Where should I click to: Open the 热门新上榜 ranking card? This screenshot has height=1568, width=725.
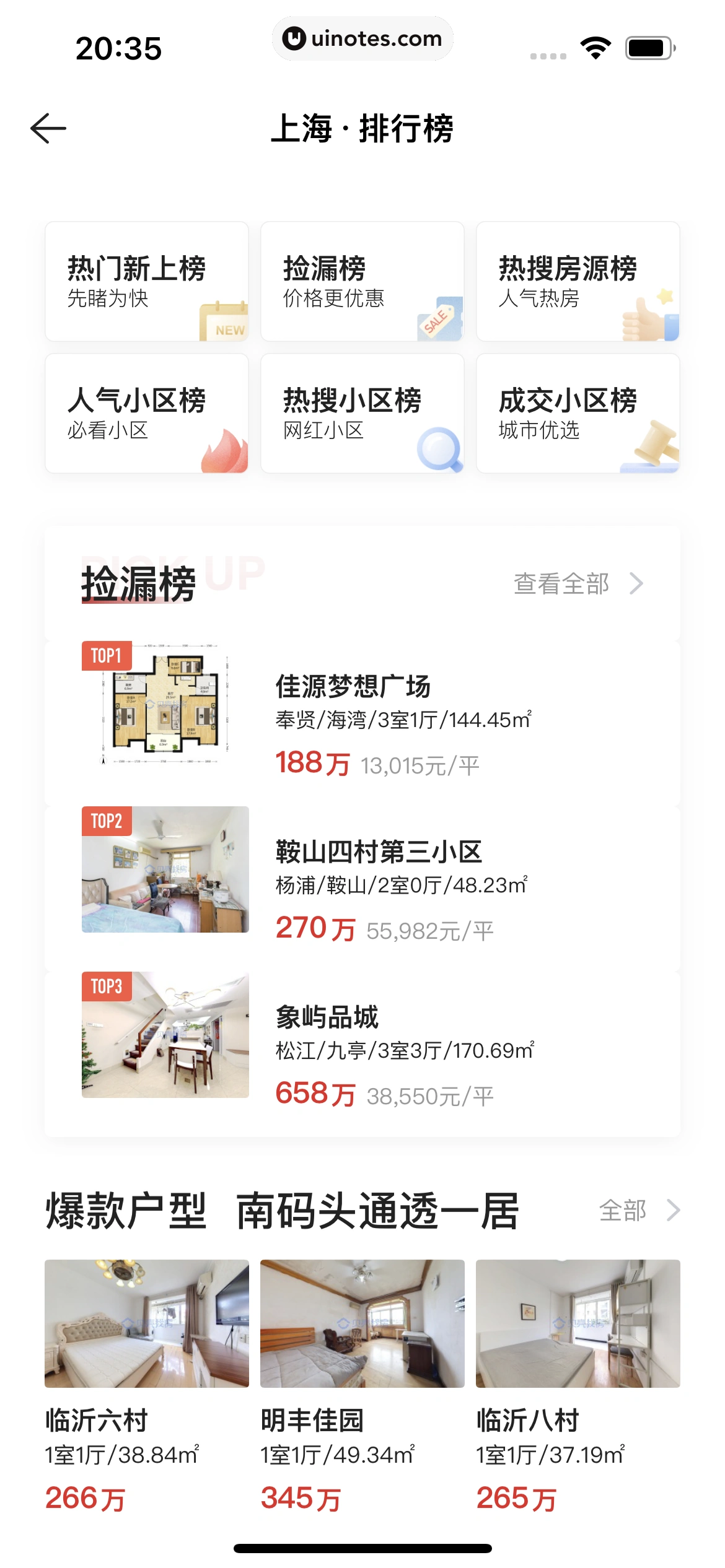[x=147, y=282]
